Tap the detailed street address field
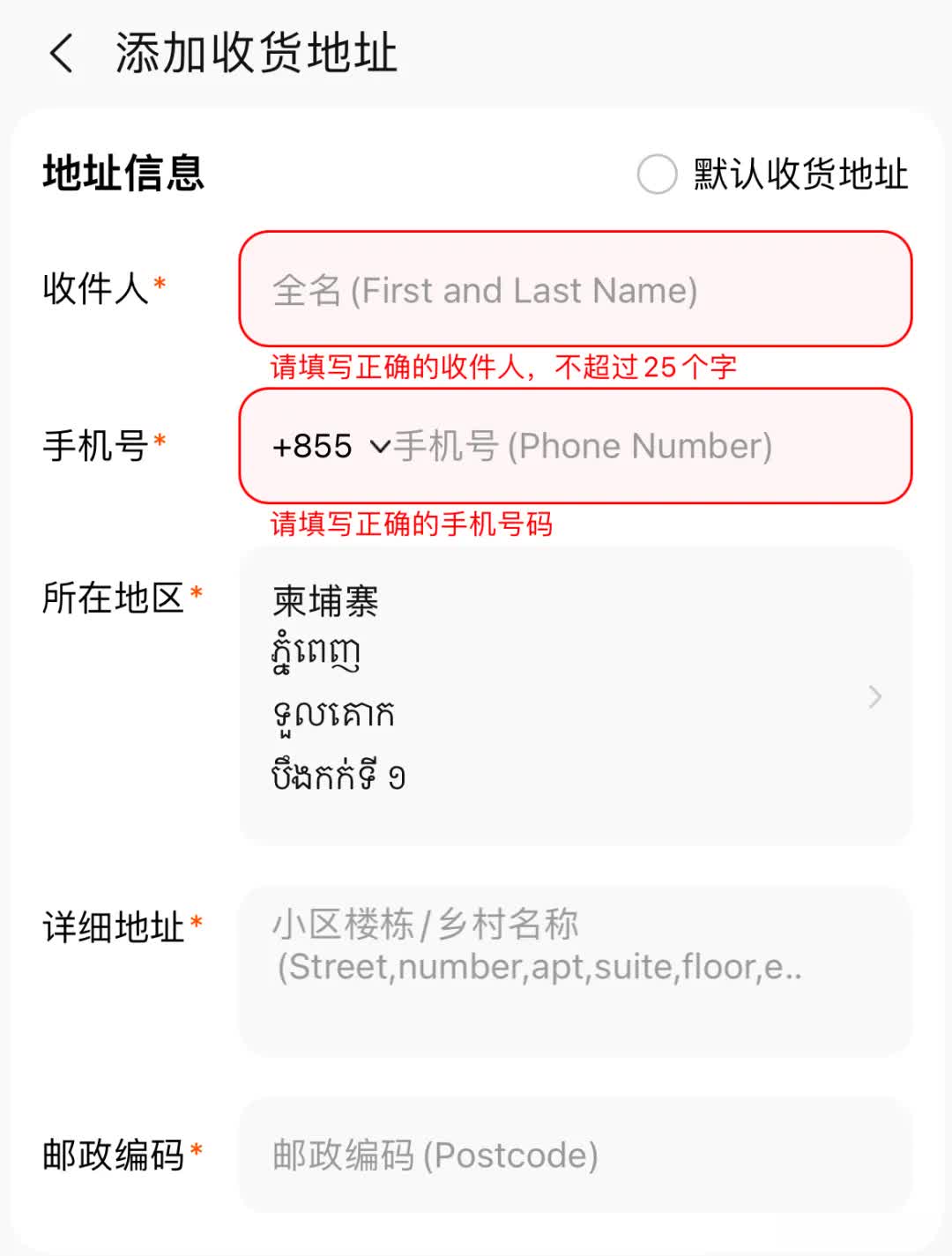This screenshot has height=1256, width=952. (x=575, y=970)
